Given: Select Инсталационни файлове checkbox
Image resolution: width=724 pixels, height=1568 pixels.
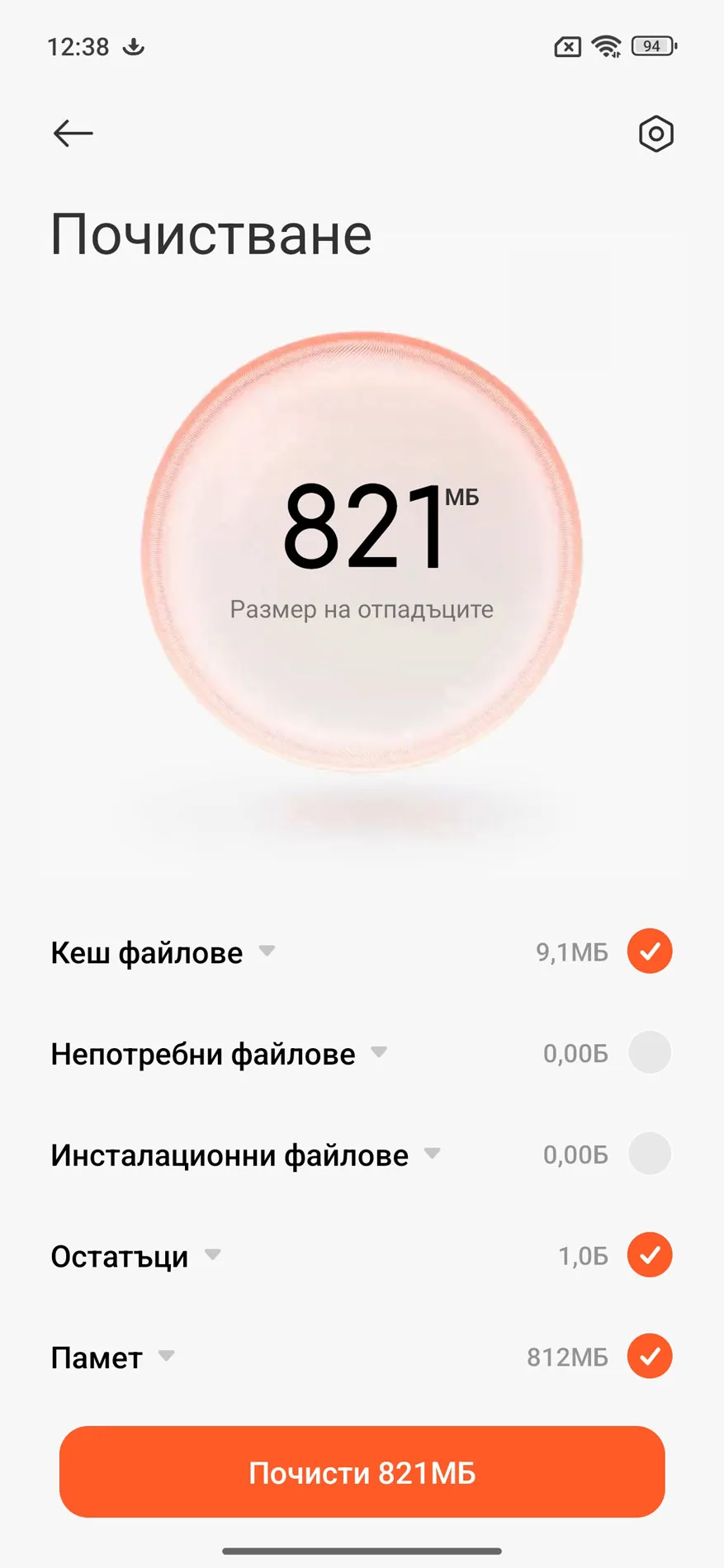Looking at the screenshot, I should (x=650, y=1154).
